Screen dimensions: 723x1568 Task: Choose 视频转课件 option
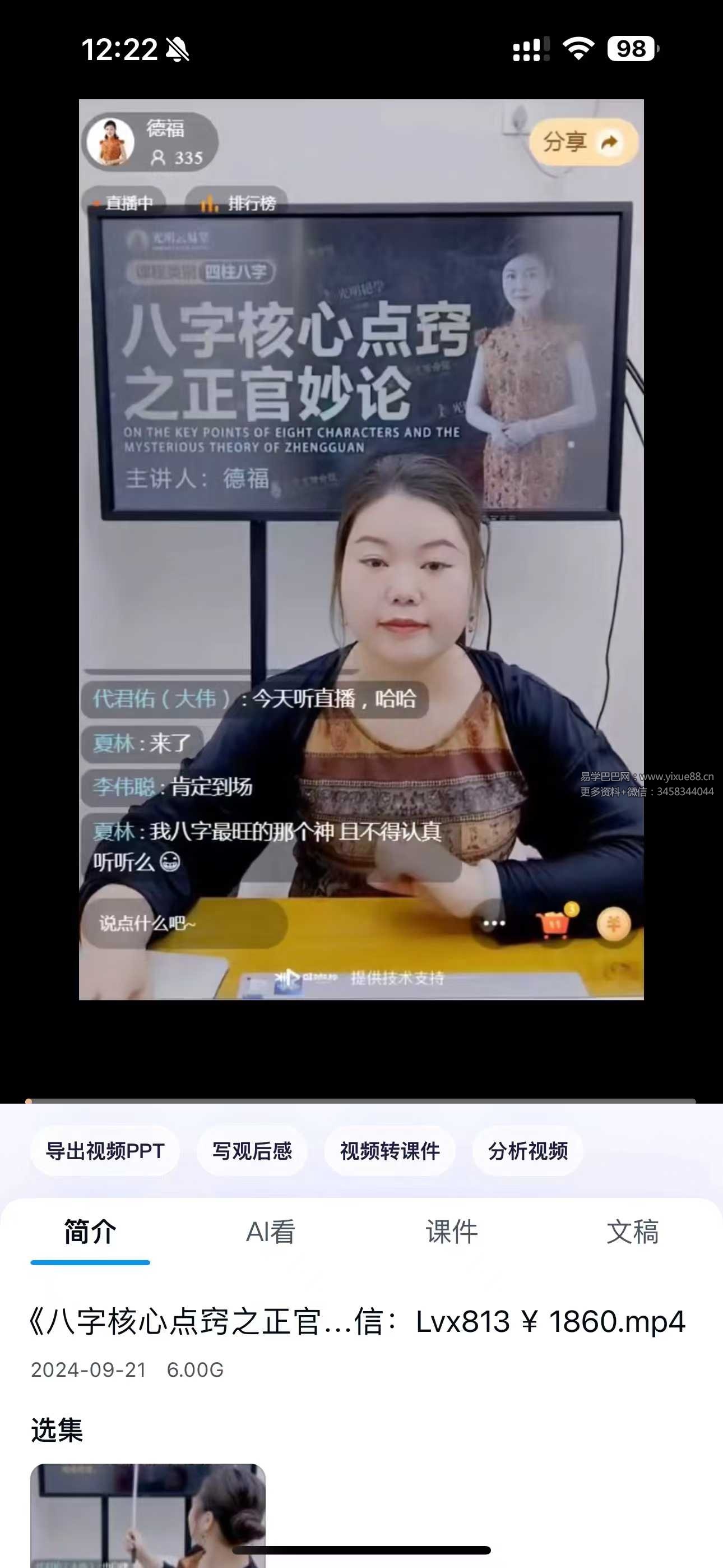(x=390, y=1151)
